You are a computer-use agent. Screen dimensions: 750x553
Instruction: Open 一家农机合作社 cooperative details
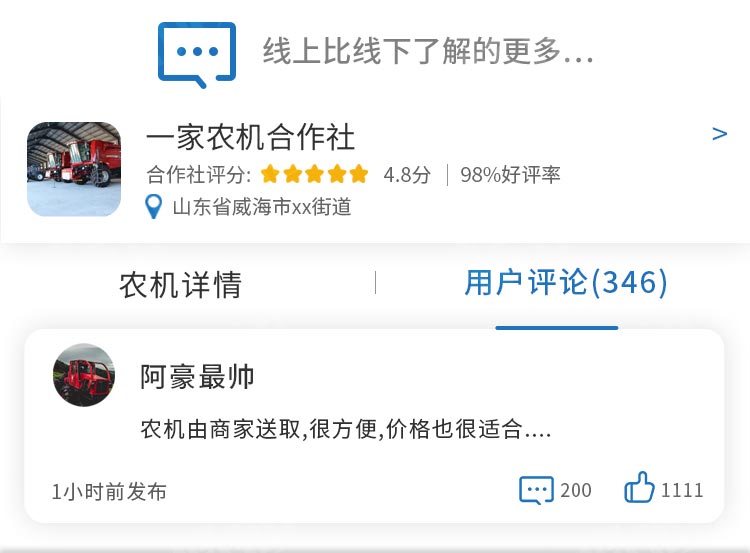[x=250, y=137]
